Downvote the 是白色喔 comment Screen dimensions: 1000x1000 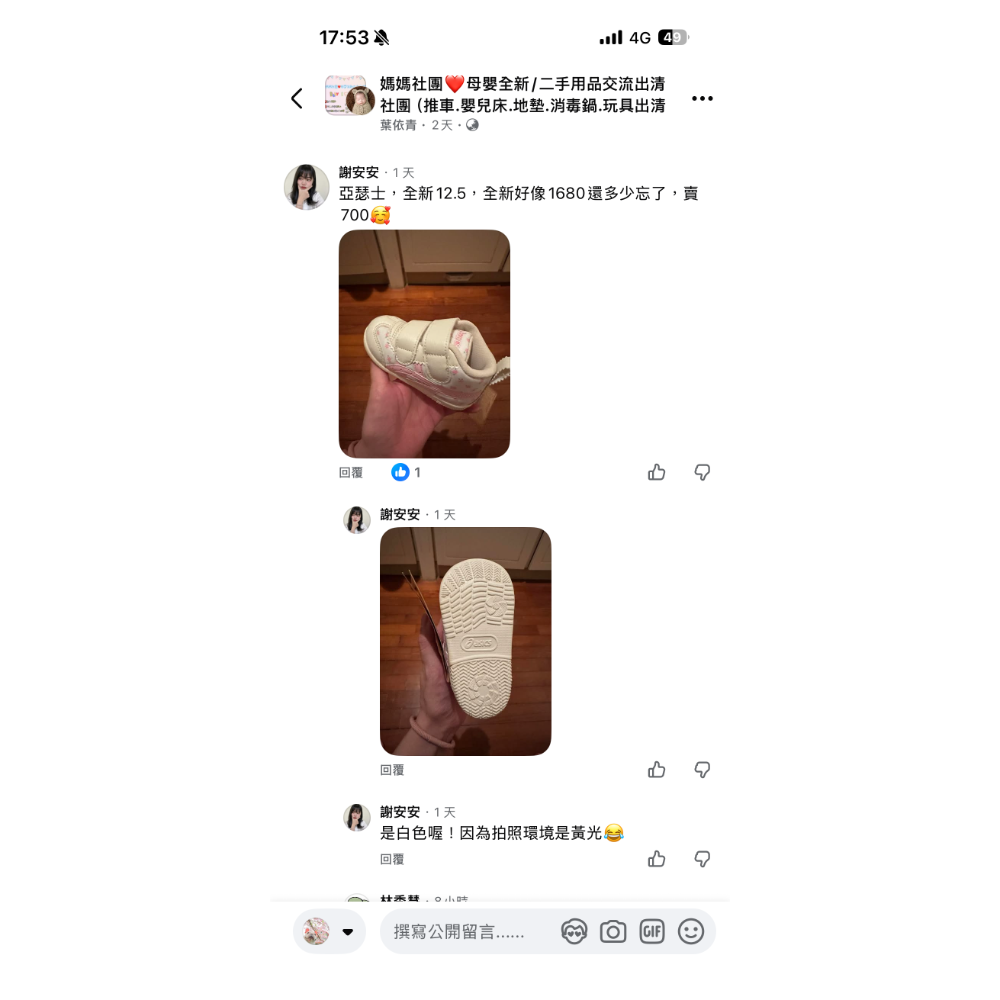(702, 859)
